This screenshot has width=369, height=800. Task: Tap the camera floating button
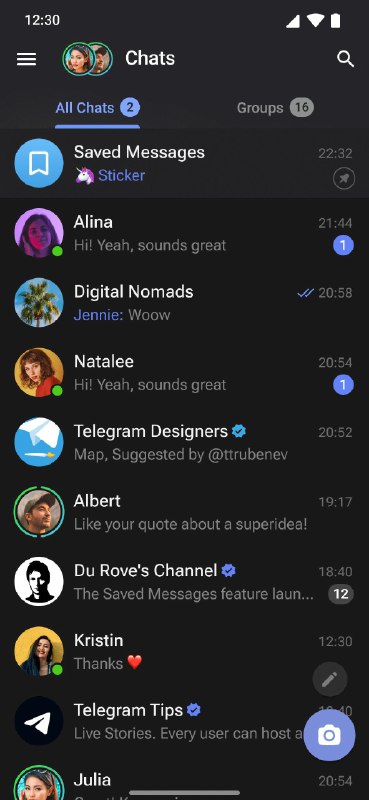click(330, 735)
